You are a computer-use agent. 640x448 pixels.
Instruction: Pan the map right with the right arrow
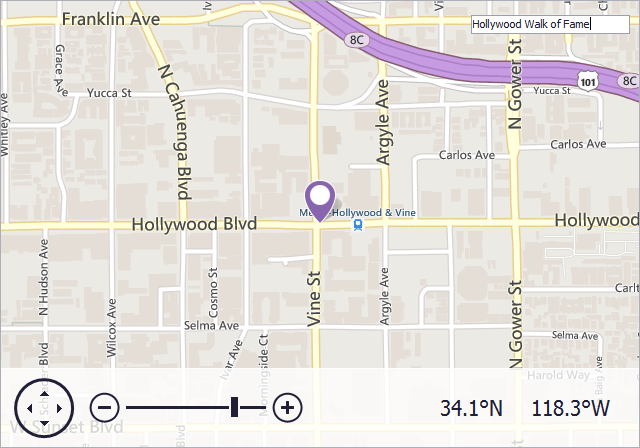(x=59, y=408)
